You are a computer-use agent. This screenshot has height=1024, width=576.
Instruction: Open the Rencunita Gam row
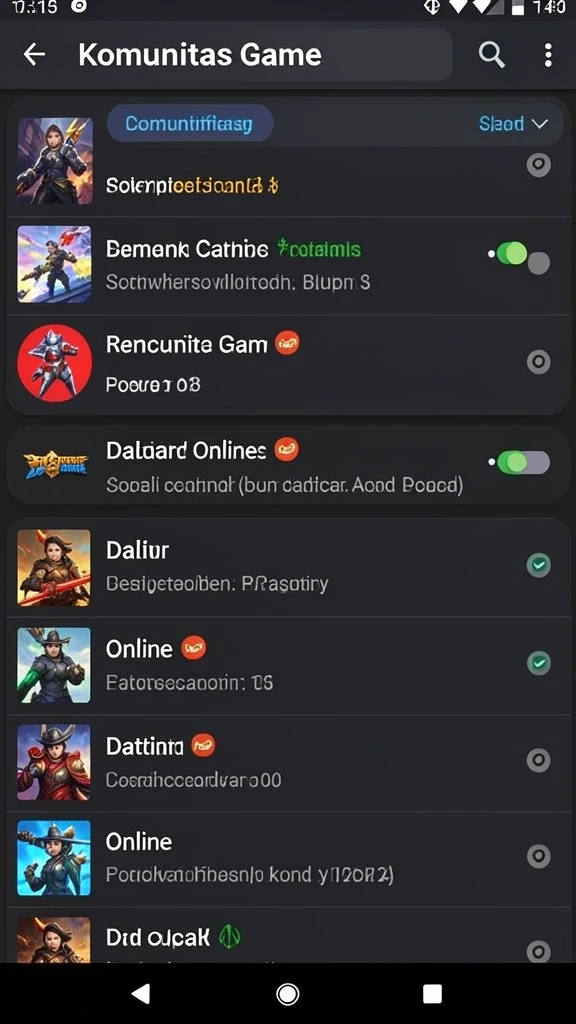(287, 363)
